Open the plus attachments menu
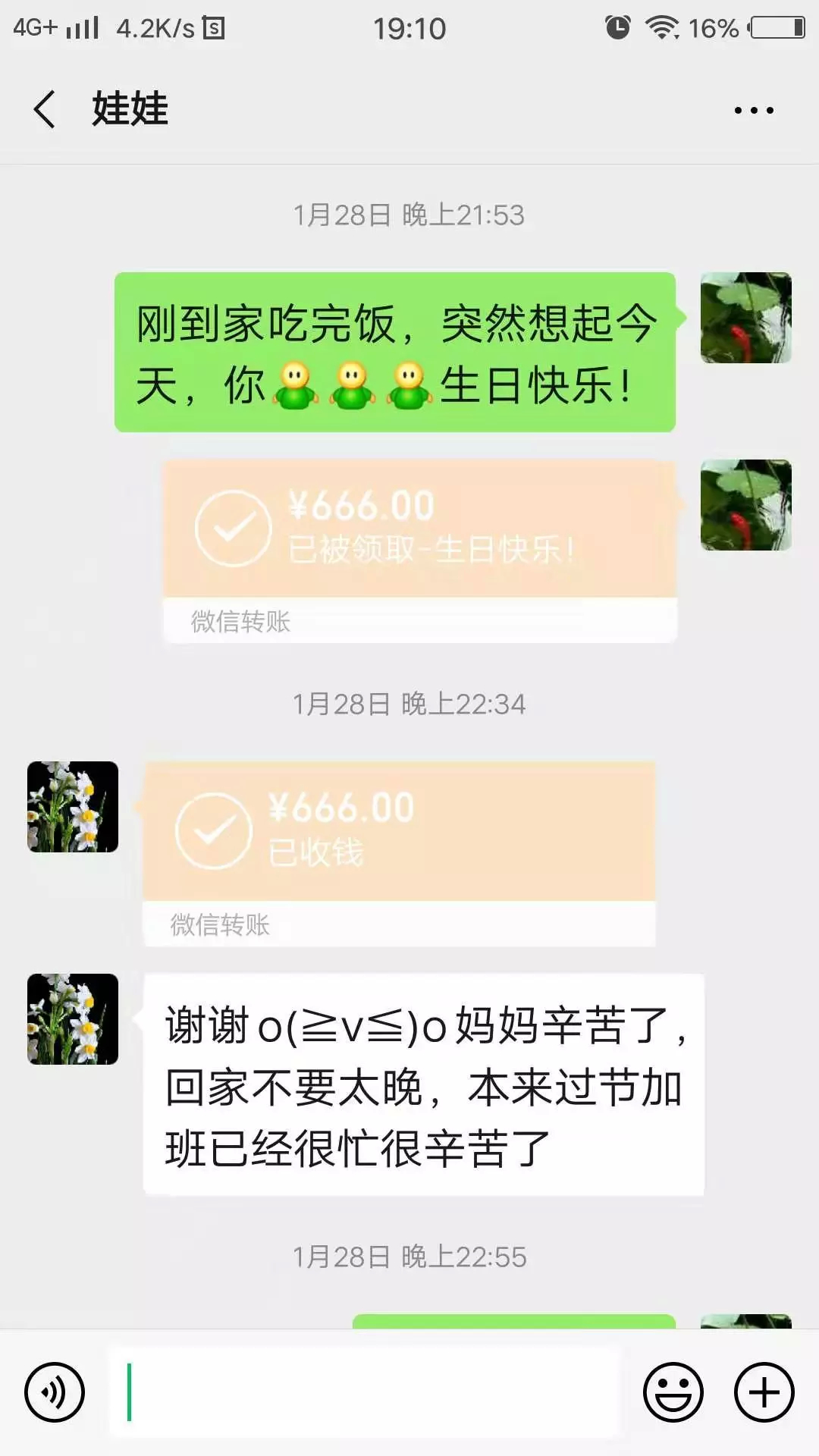The image size is (819, 1456). [x=764, y=1392]
